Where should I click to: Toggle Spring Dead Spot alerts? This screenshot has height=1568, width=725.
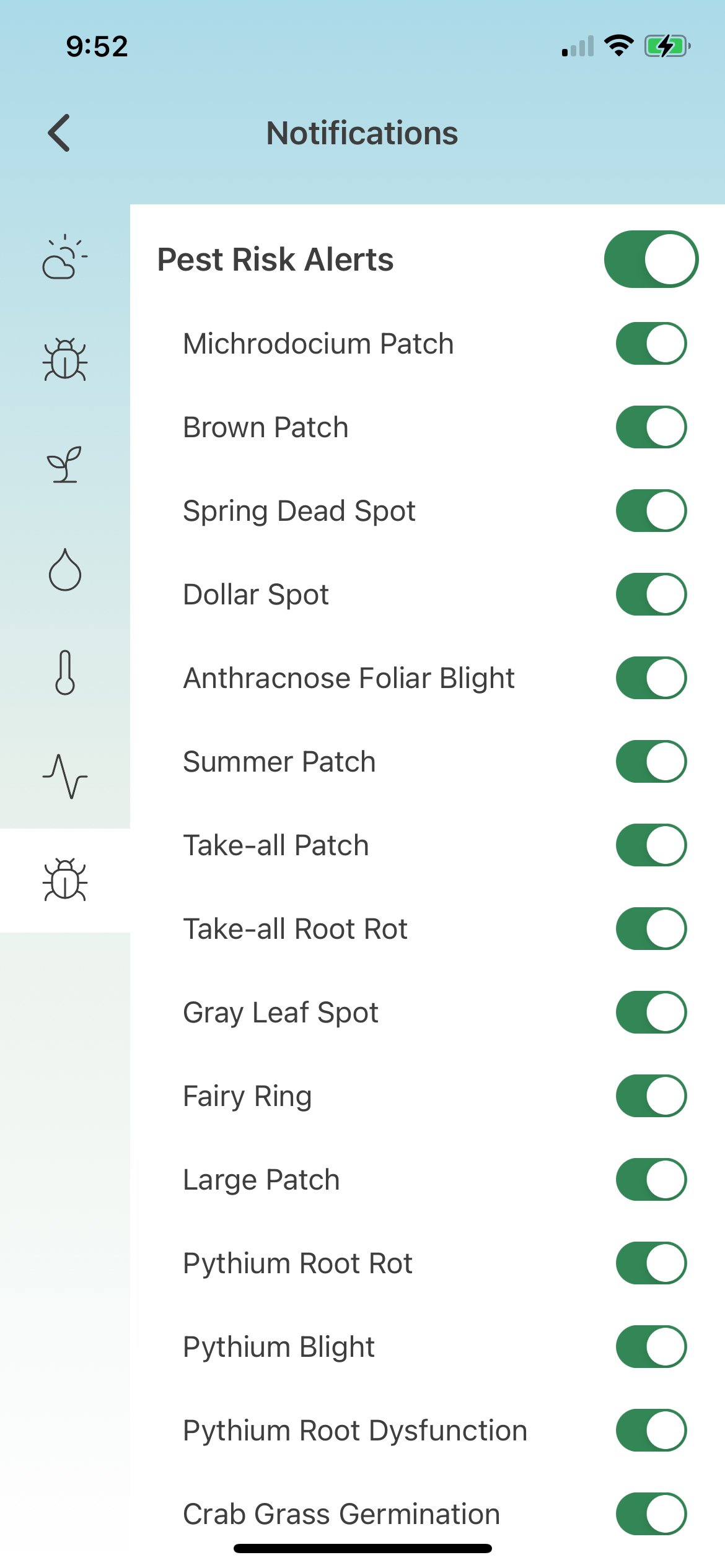pyautogui.click(x=651, y=511)
